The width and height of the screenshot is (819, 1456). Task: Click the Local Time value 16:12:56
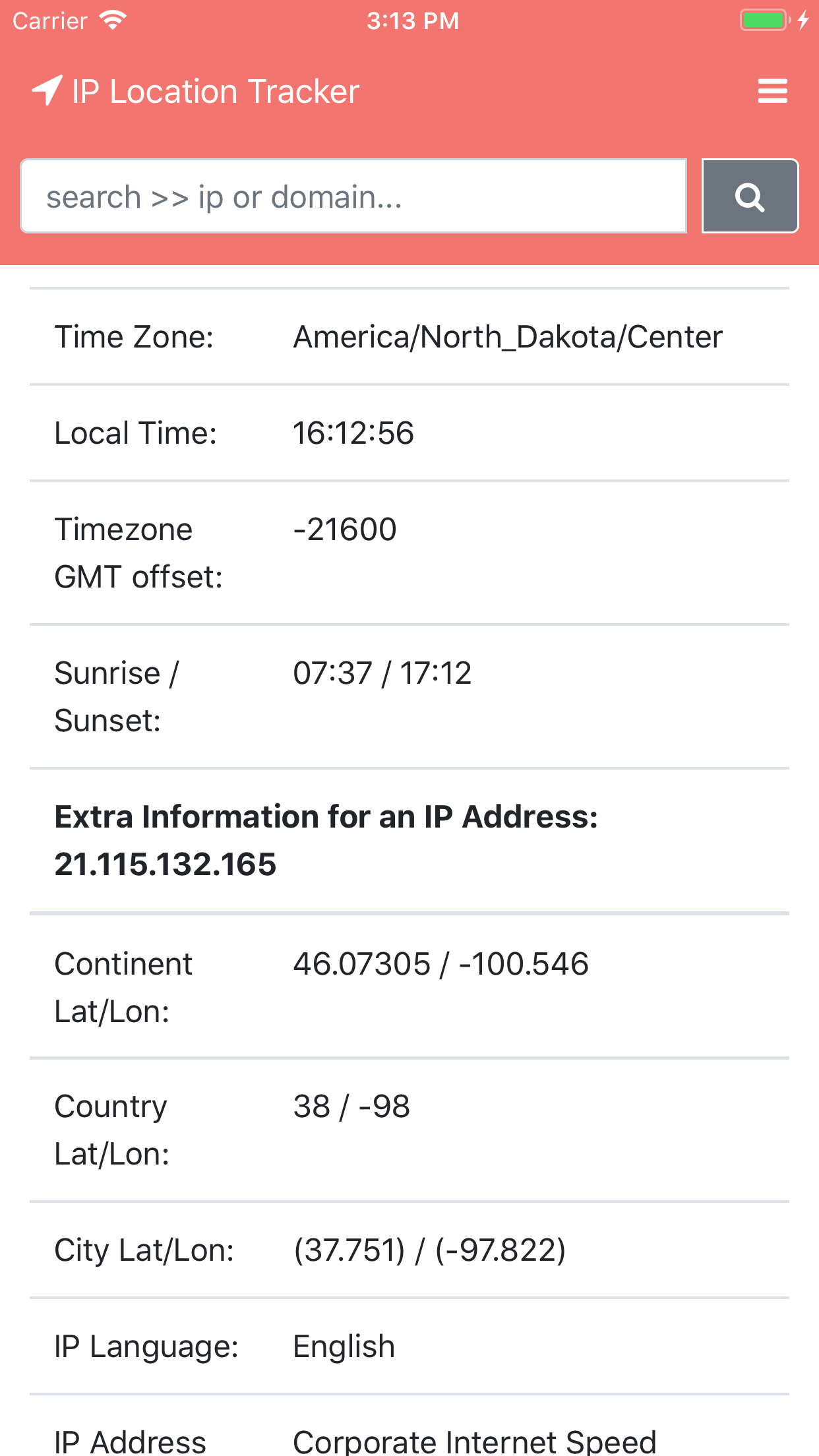[x=354, y=433]
